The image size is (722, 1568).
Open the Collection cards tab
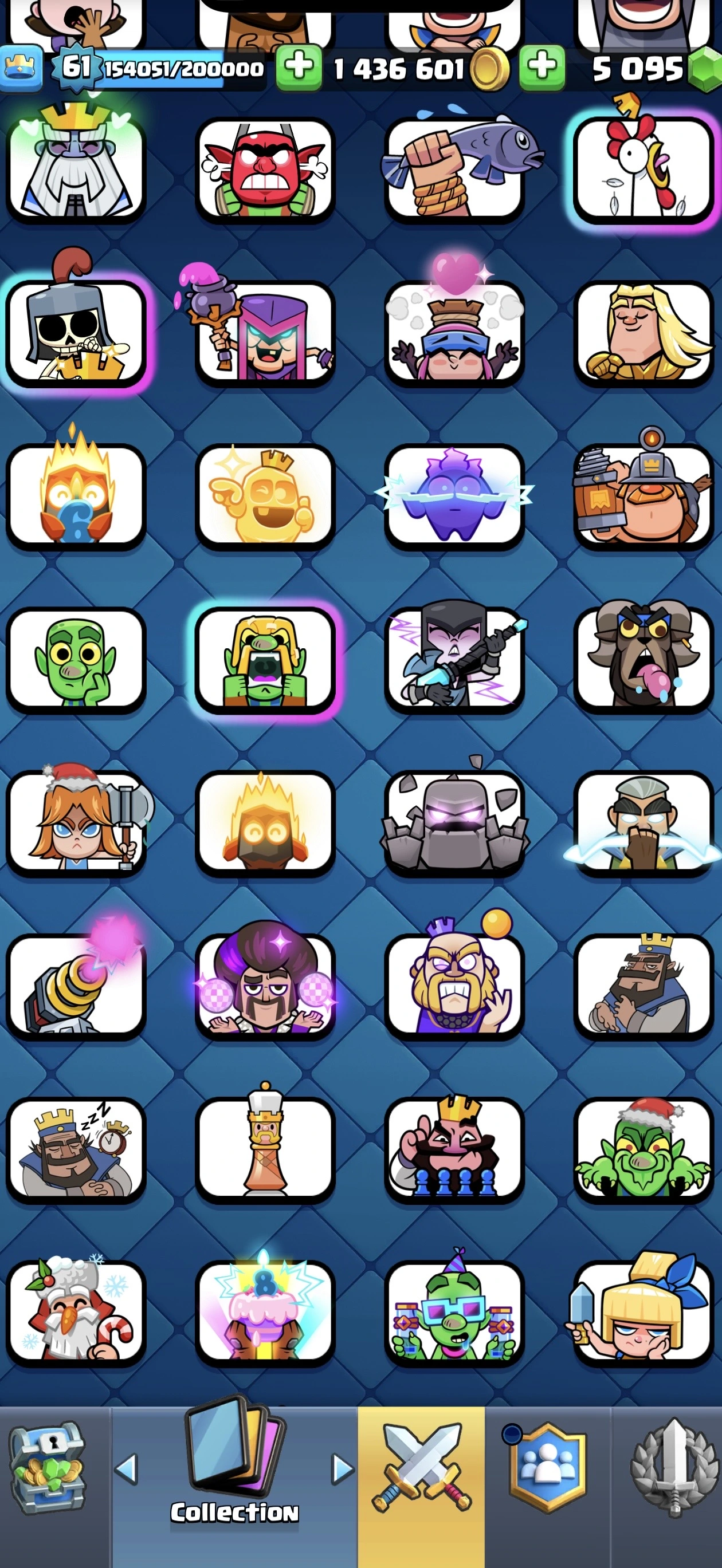tap(234, 1468)
